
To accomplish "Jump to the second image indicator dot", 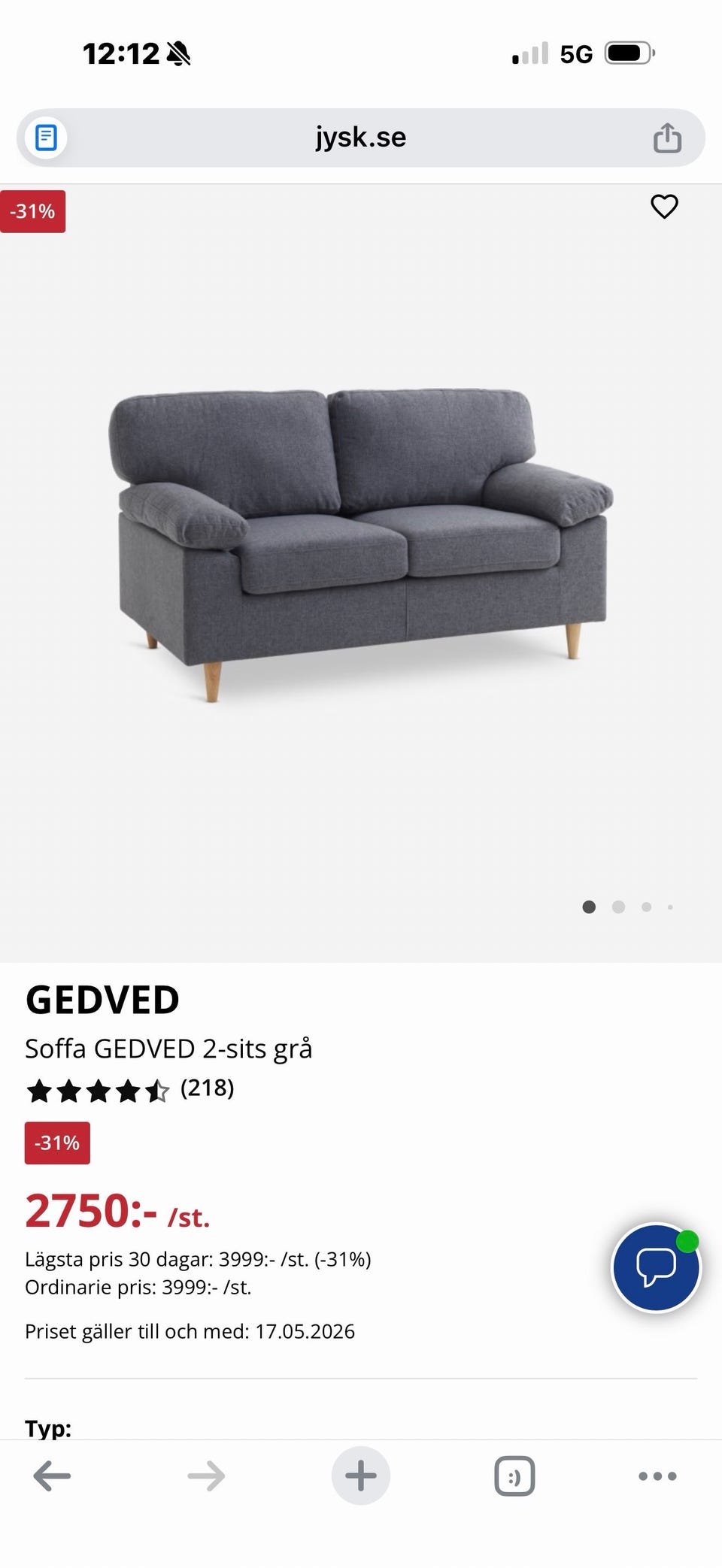I will pos(618,907).
